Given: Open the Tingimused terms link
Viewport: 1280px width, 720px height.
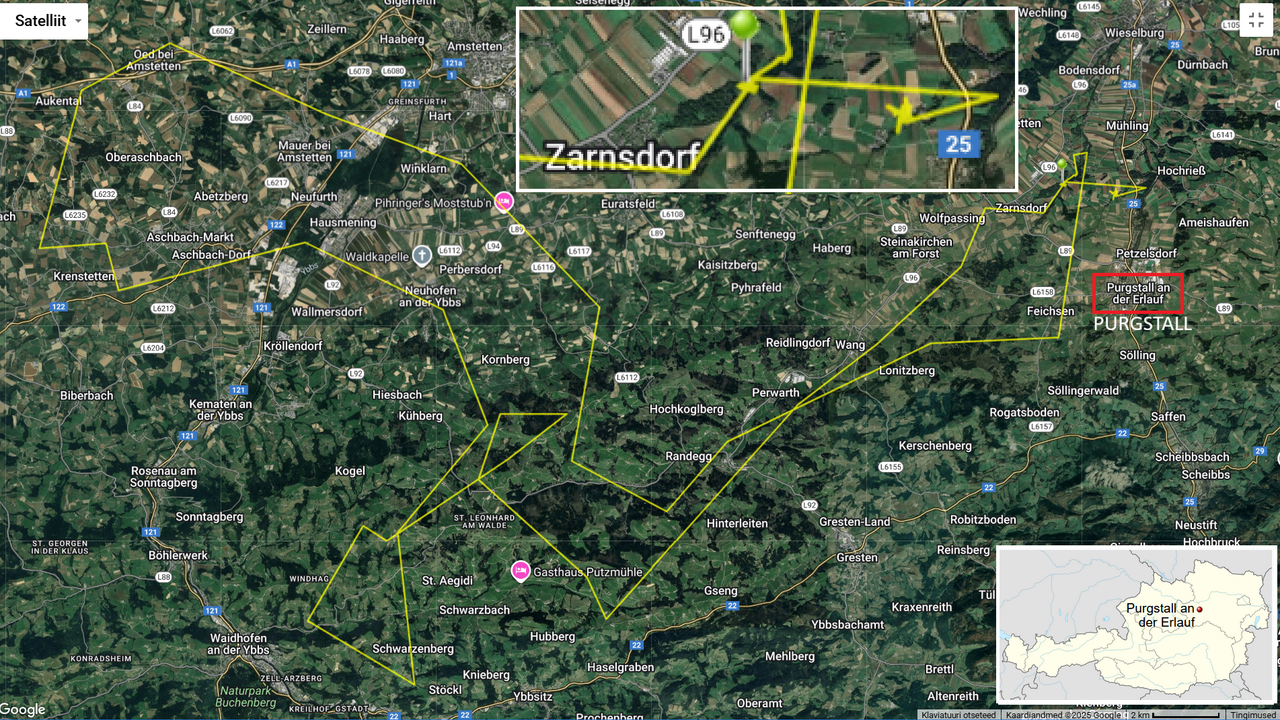Looking at the screenshot, I should coord(1252,714).
